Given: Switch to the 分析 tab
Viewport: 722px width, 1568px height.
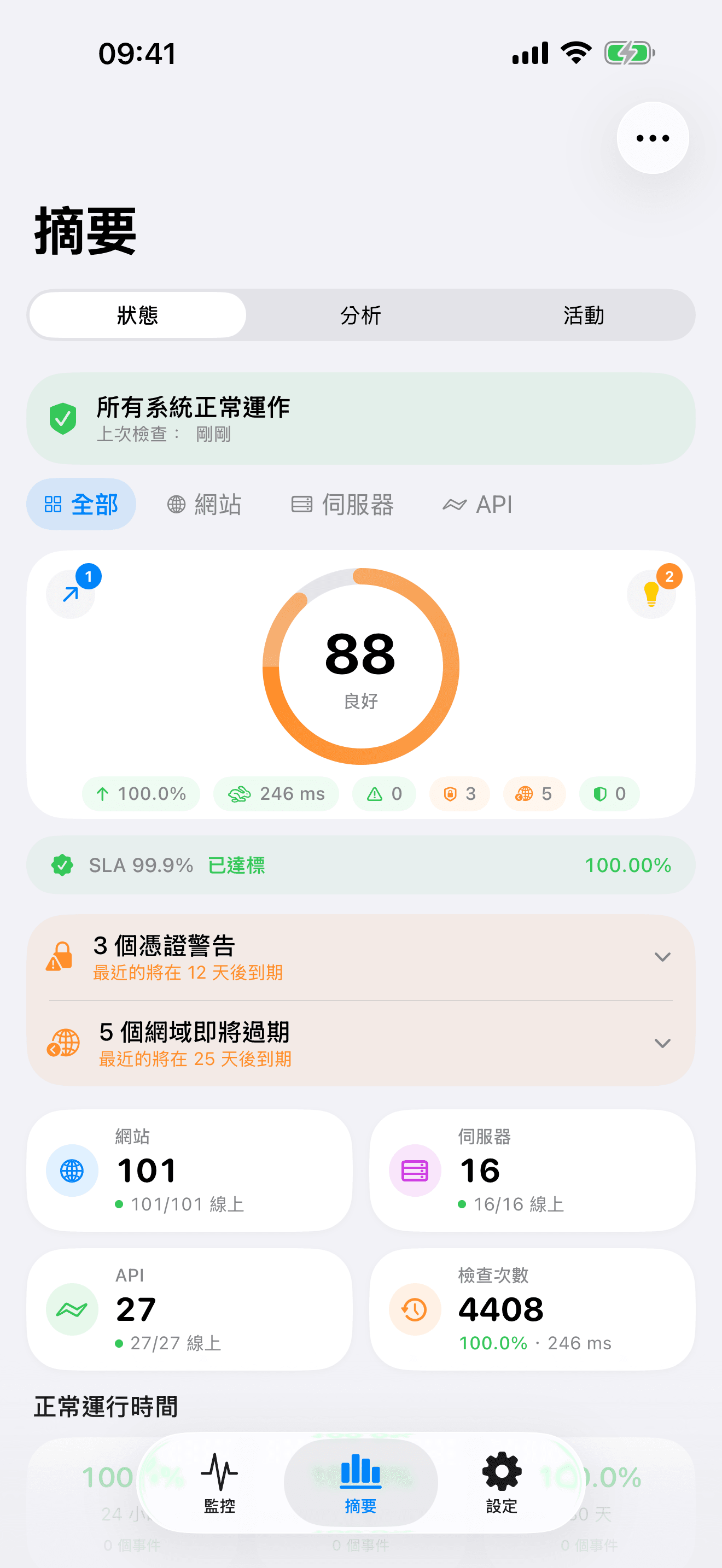Looking at the screenshot, I should point(361,315).
